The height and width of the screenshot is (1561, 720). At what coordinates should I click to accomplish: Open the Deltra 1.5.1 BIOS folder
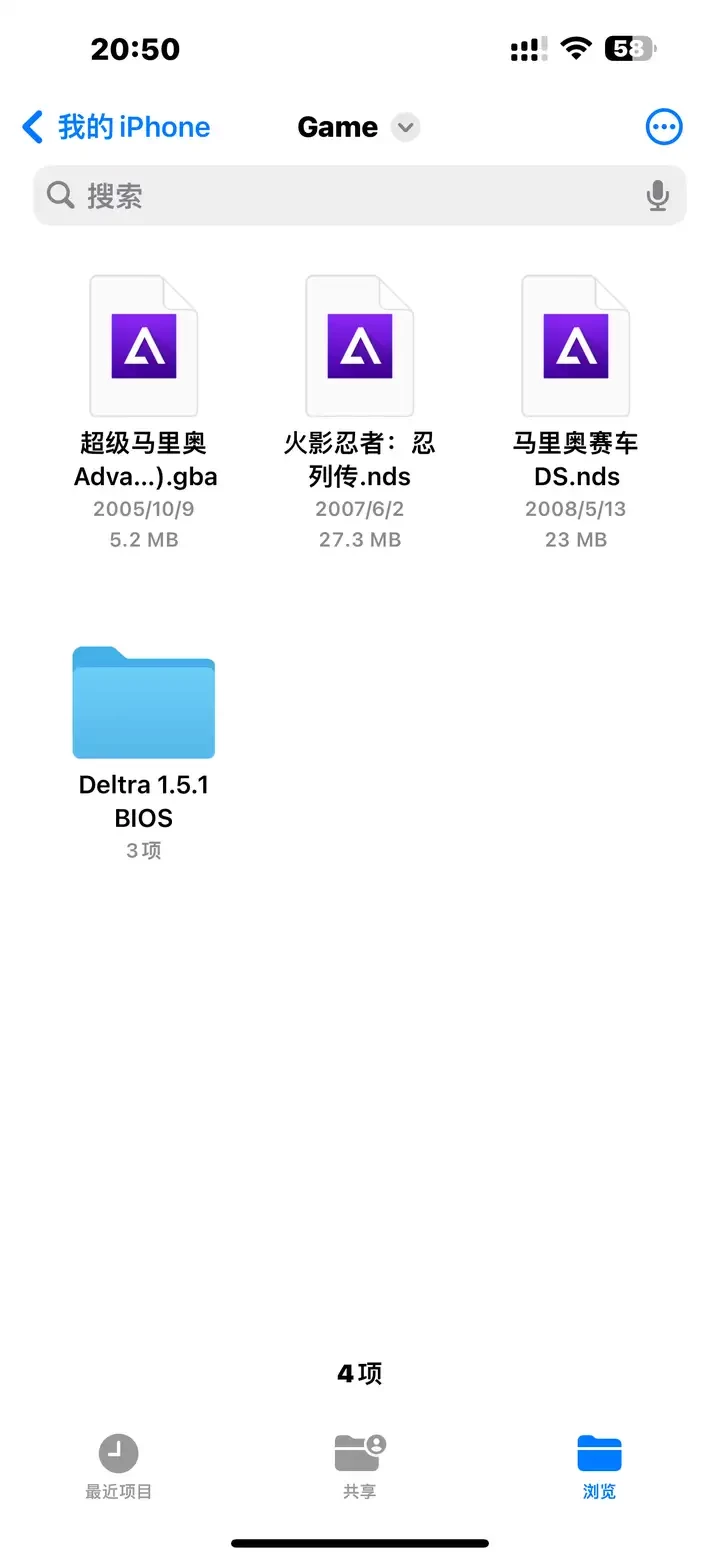click(144, 702)
